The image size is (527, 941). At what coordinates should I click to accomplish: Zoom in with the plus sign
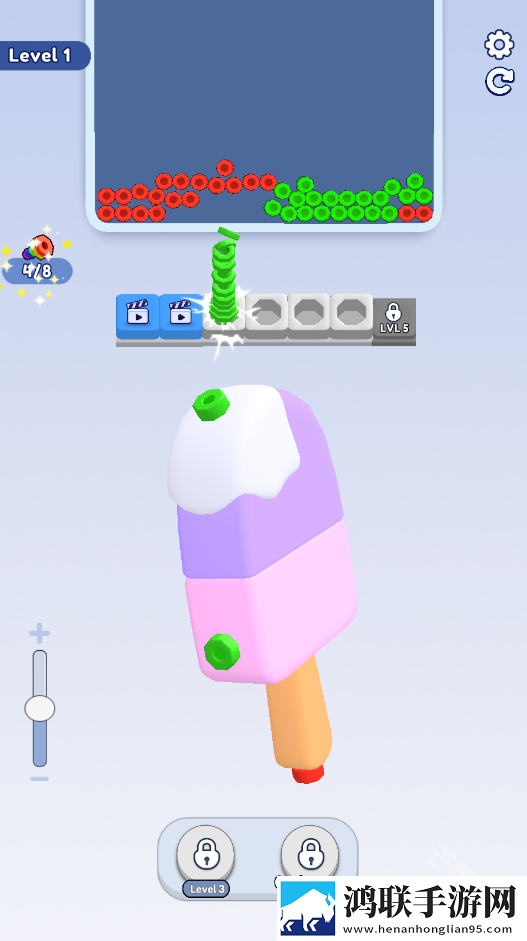pyautogui.click(x=40, y=633)
